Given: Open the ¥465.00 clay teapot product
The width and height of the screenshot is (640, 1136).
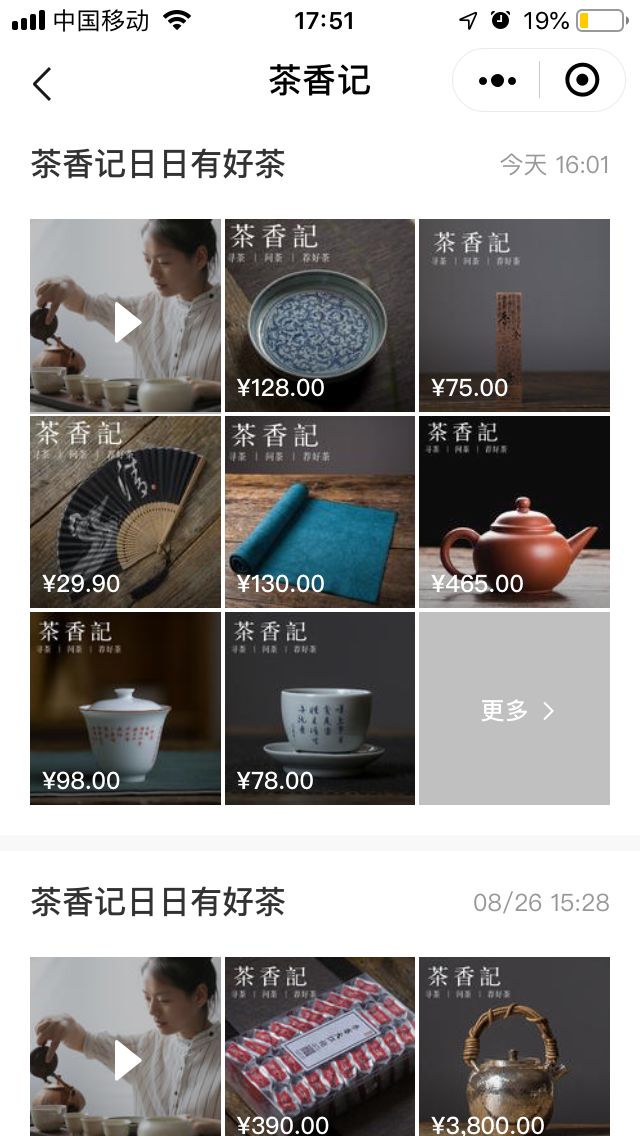Looking at the screenshot, I should pos(514,511).
